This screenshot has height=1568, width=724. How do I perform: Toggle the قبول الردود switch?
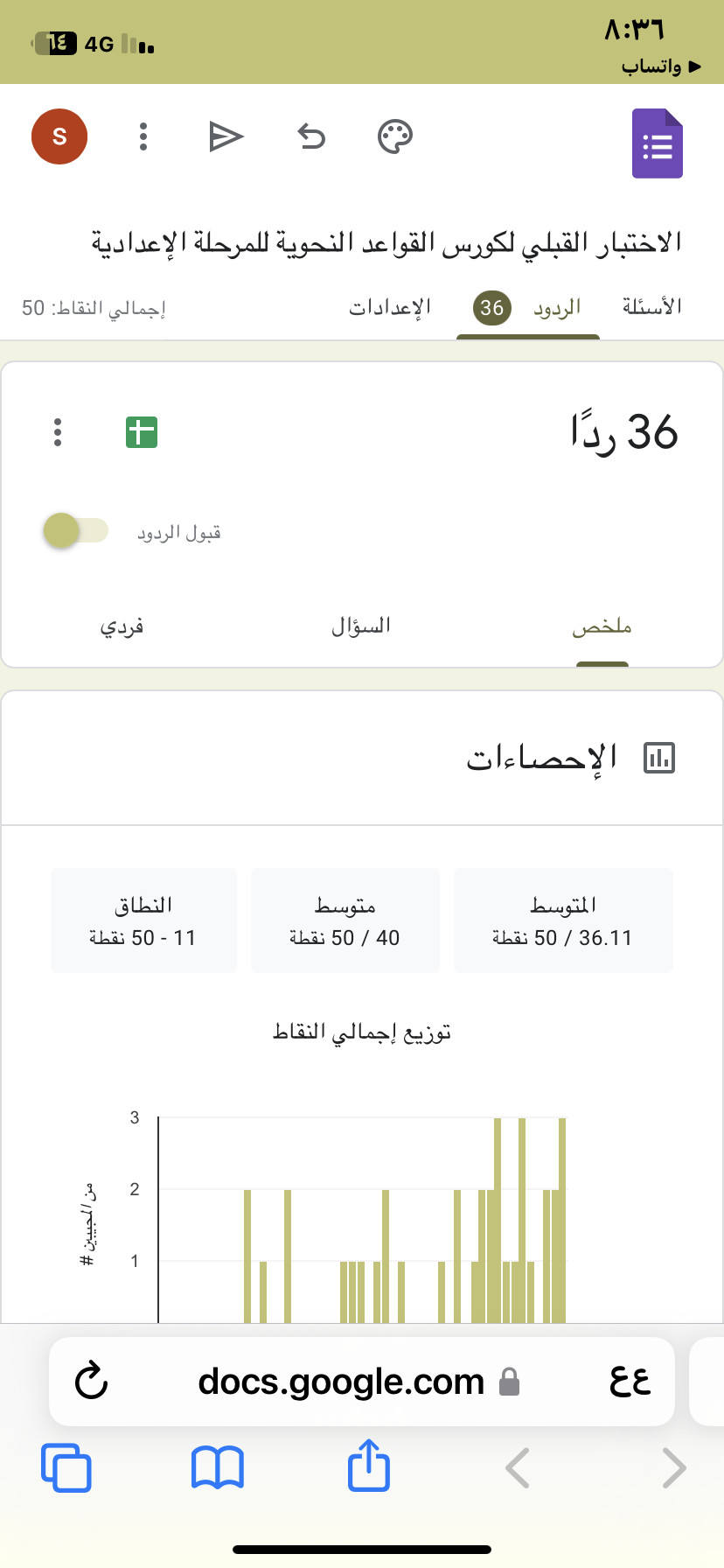(76, 531)
